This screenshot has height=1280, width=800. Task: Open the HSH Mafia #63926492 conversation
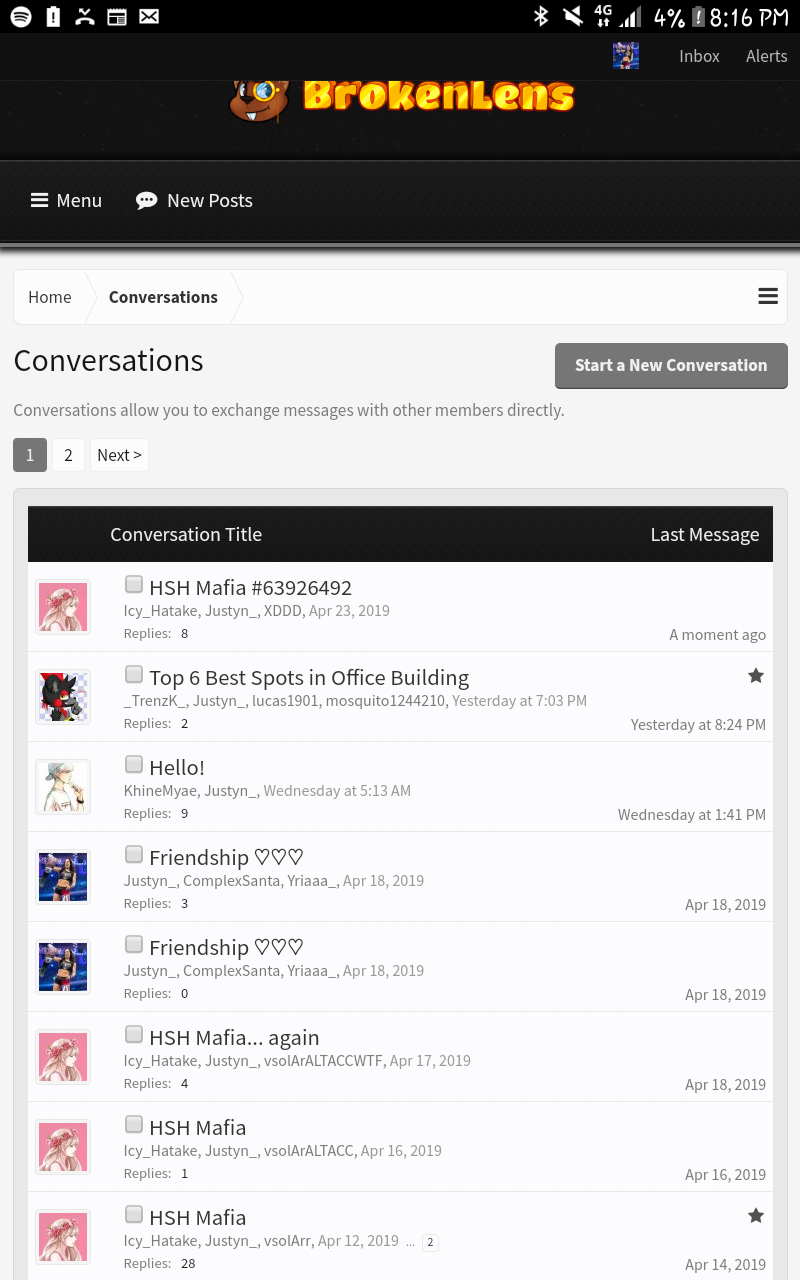coord(250,587)
